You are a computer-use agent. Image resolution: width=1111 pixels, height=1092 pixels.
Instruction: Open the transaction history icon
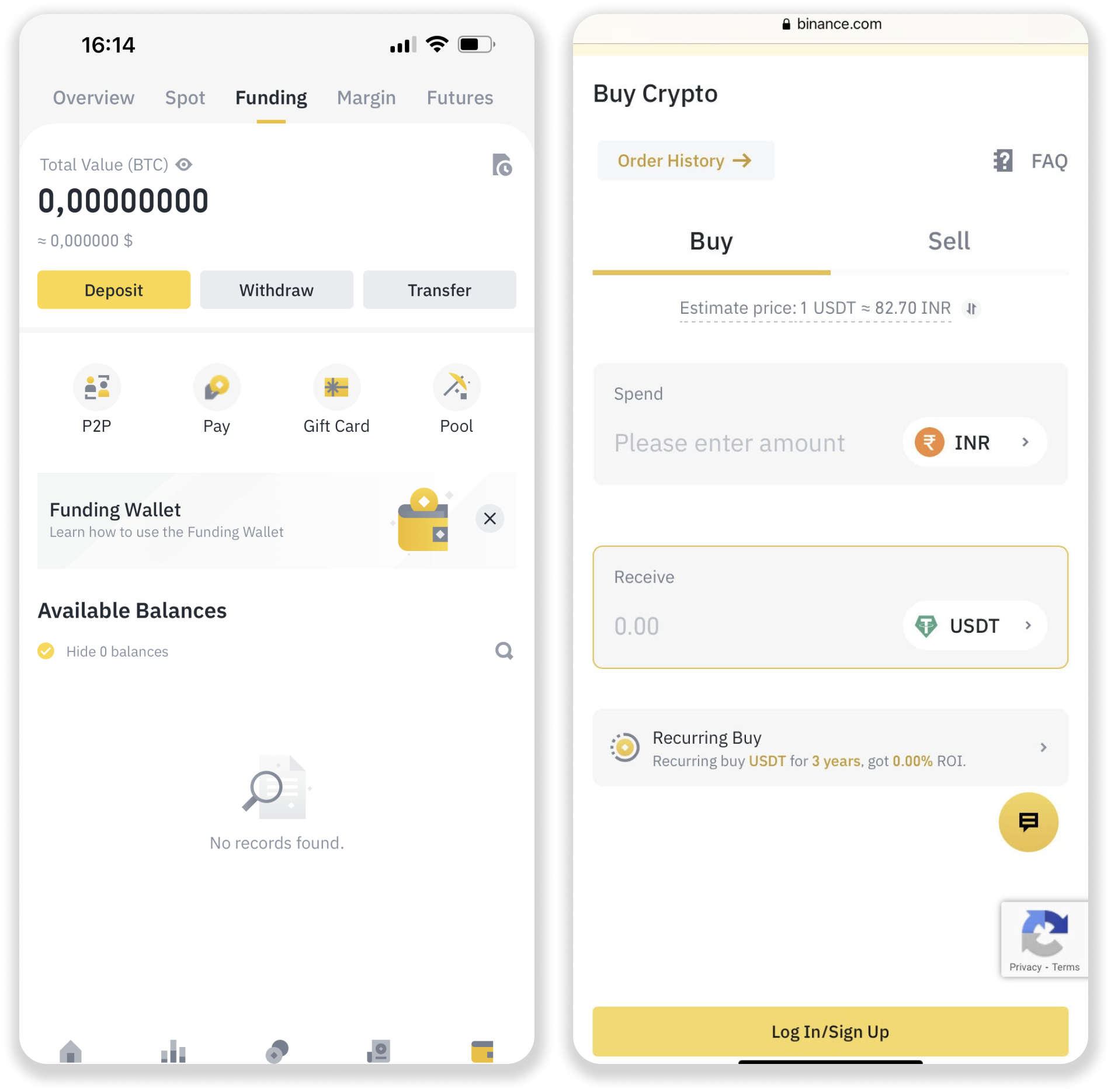tap(502, 165)
